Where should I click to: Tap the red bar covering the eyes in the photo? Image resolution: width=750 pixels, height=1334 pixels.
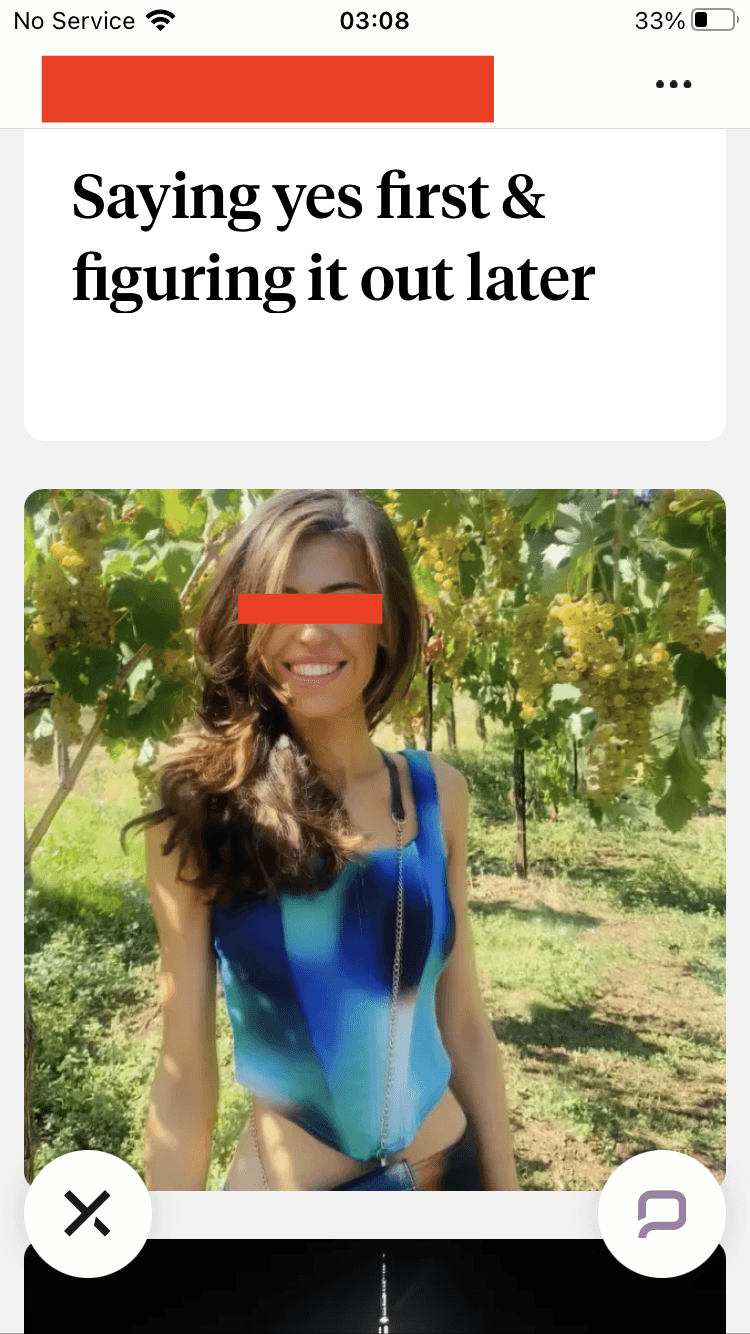click(310, 608)
